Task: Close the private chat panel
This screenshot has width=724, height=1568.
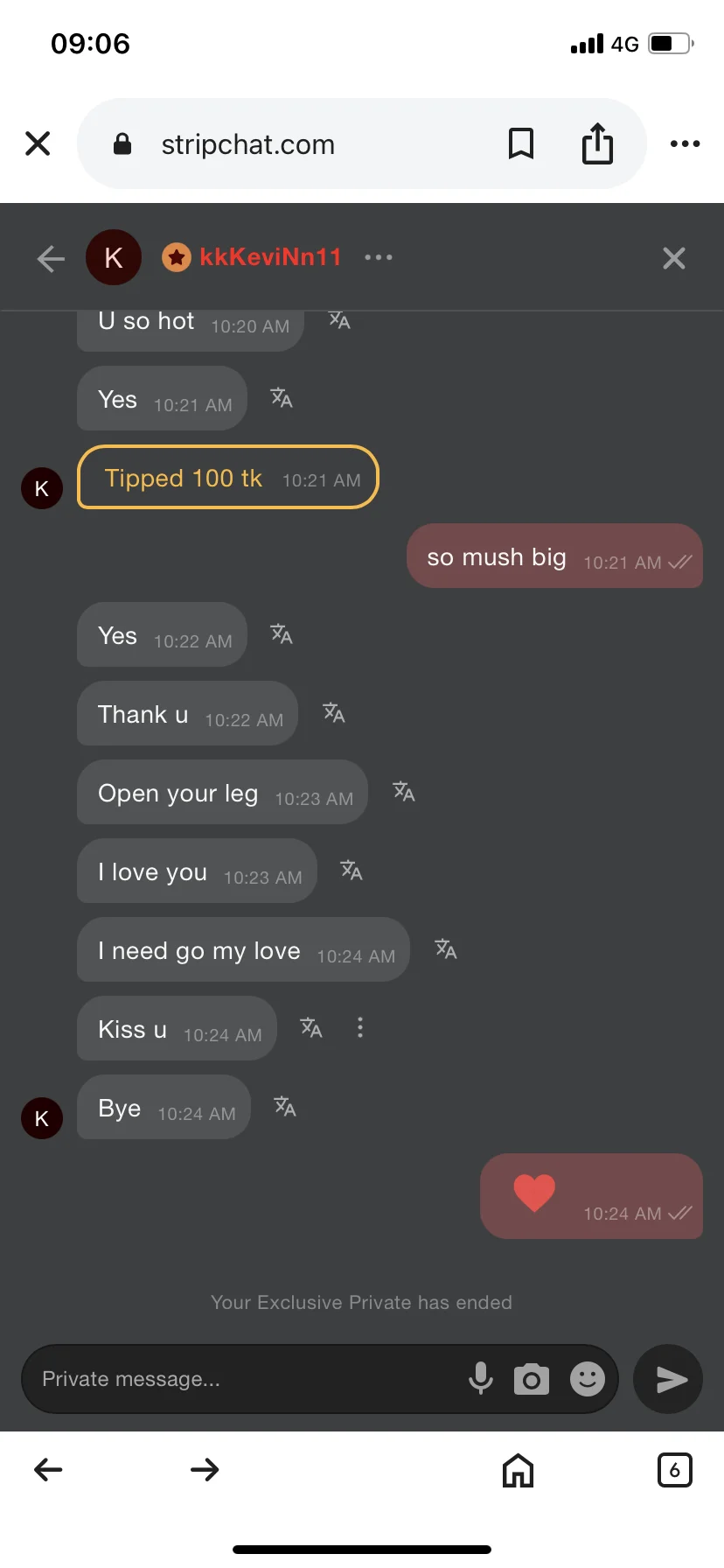Action: 673,258
